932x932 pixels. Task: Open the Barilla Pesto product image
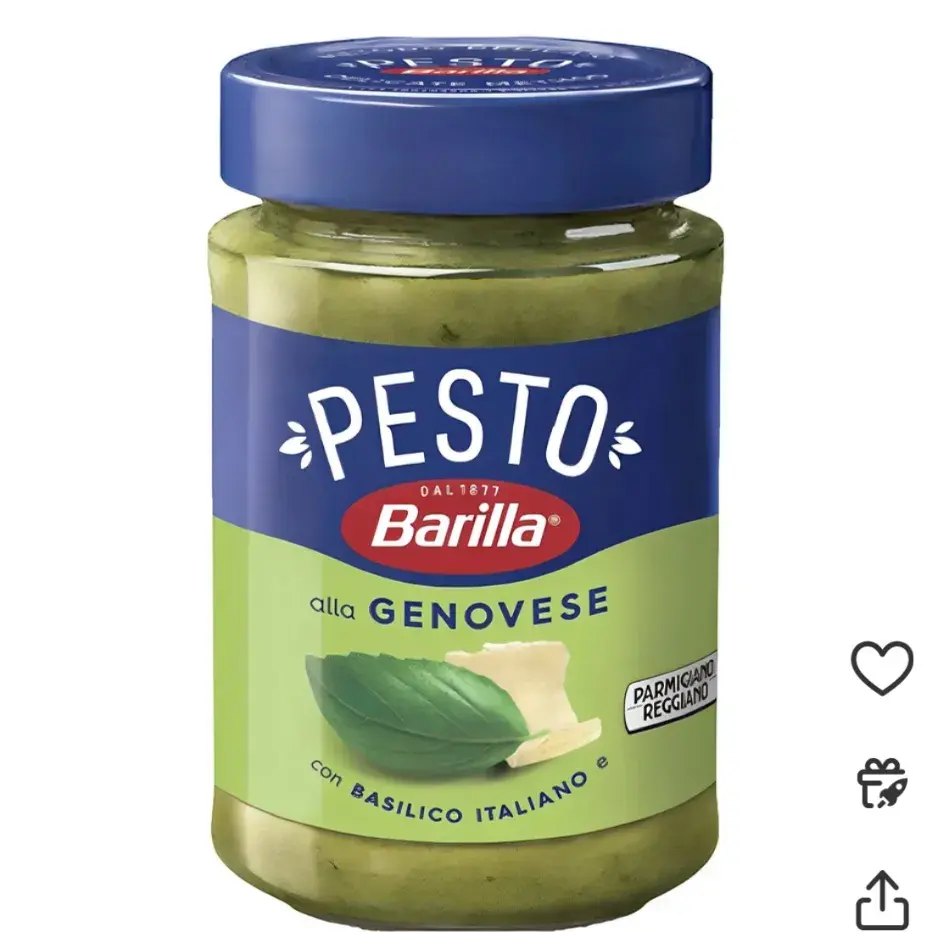click(466, 480)
